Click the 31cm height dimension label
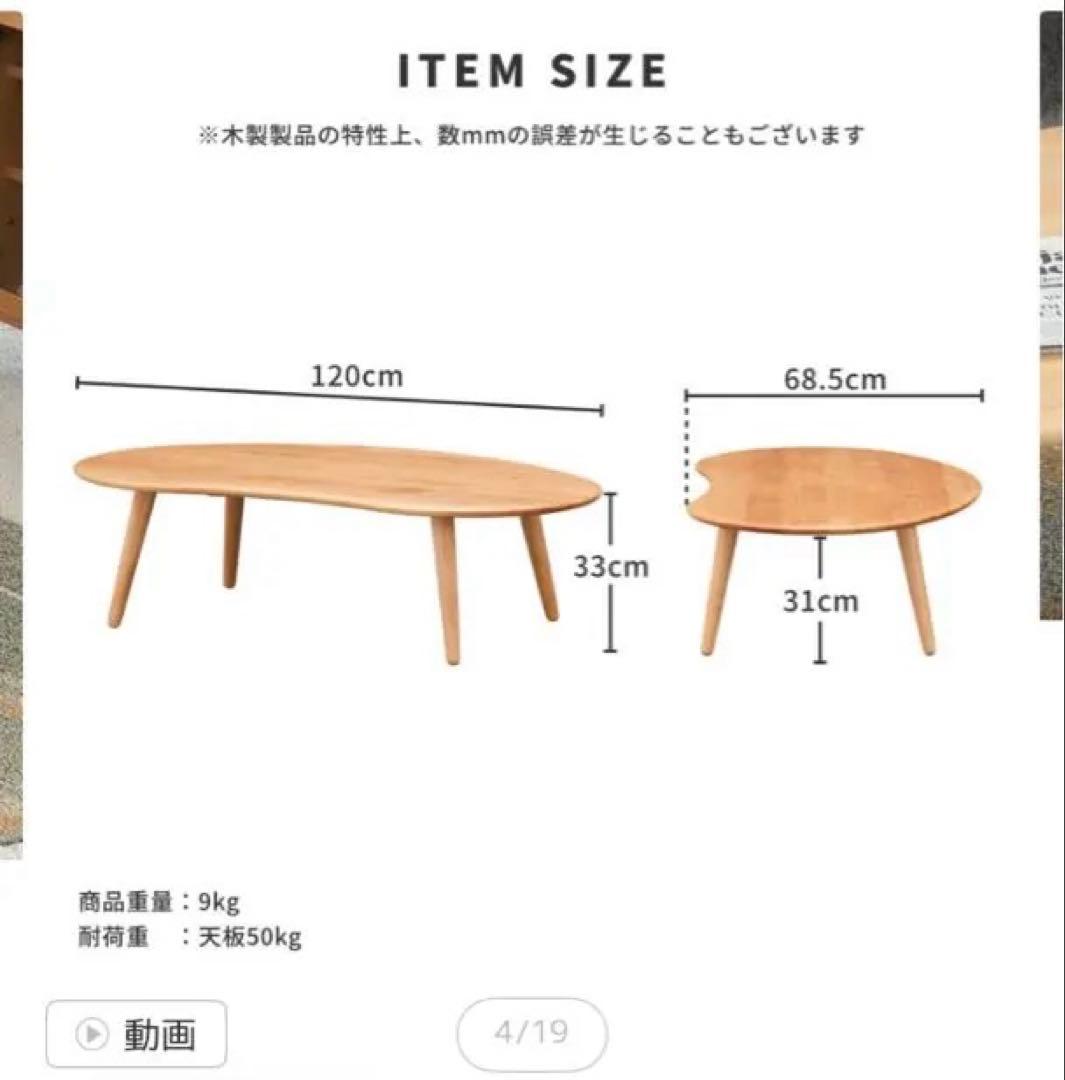Image resolution: width=1065 pixels, height=1080 pixels. 822,600
